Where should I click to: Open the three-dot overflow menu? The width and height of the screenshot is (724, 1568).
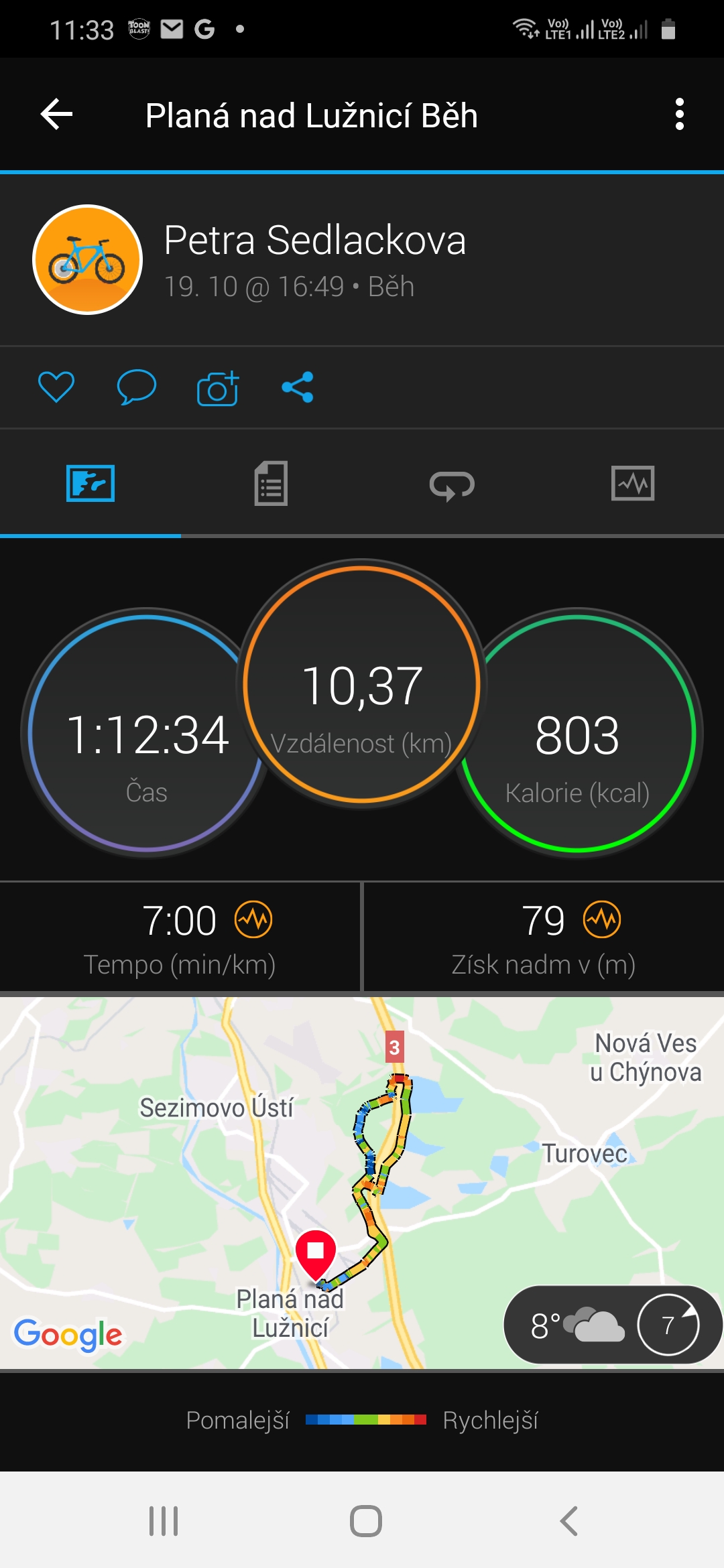(x=679, y=115)
